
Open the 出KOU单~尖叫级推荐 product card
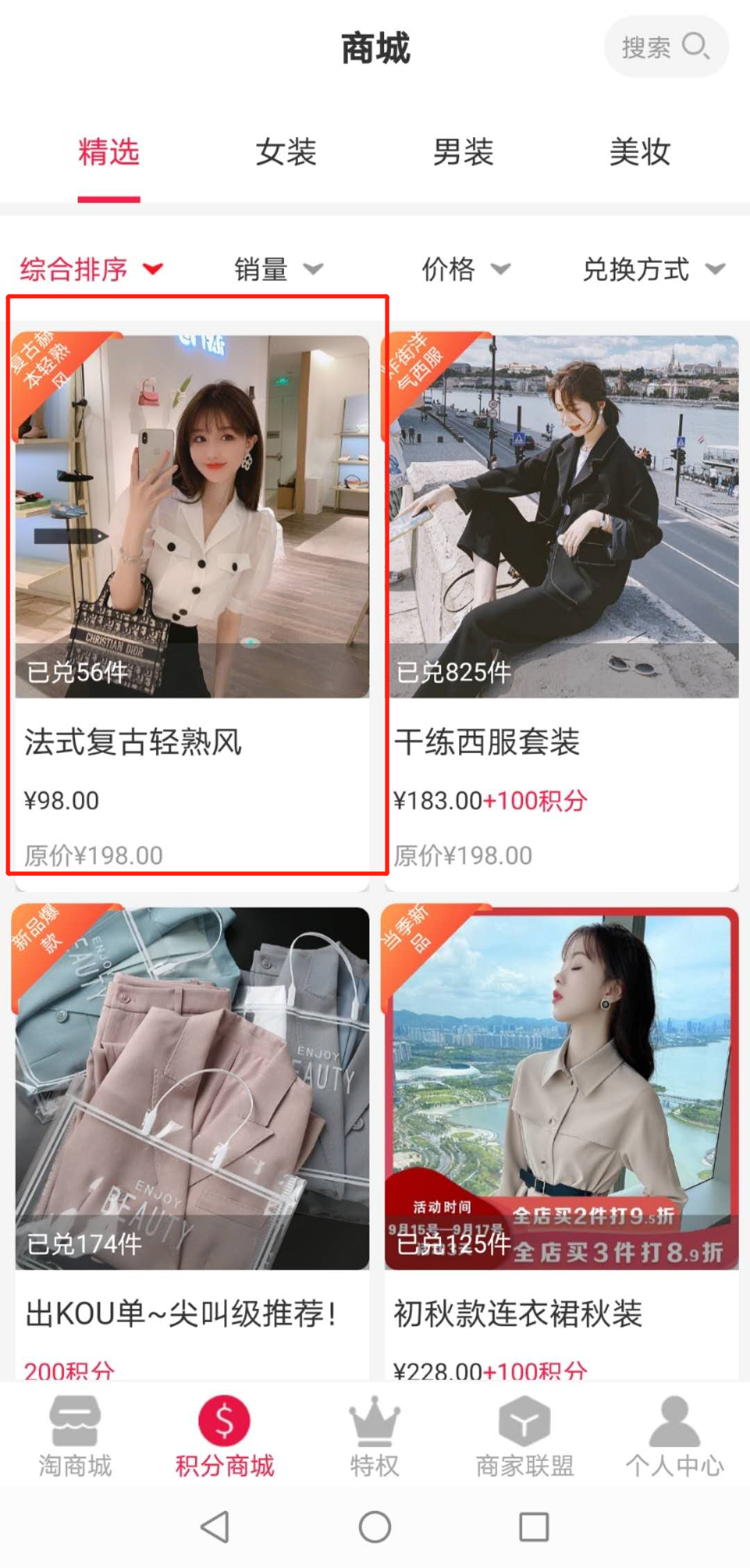[x=192, y=1139]
